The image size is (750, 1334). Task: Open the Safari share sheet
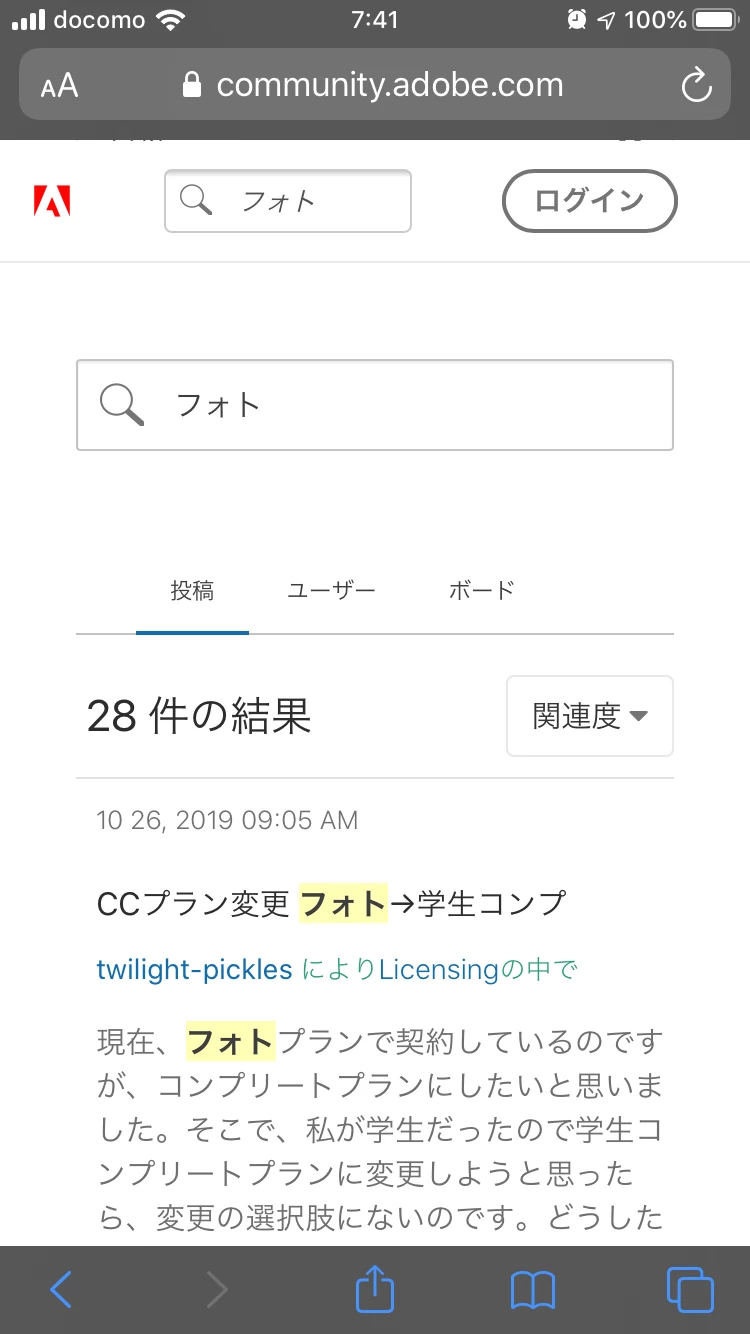[375, 1290]
